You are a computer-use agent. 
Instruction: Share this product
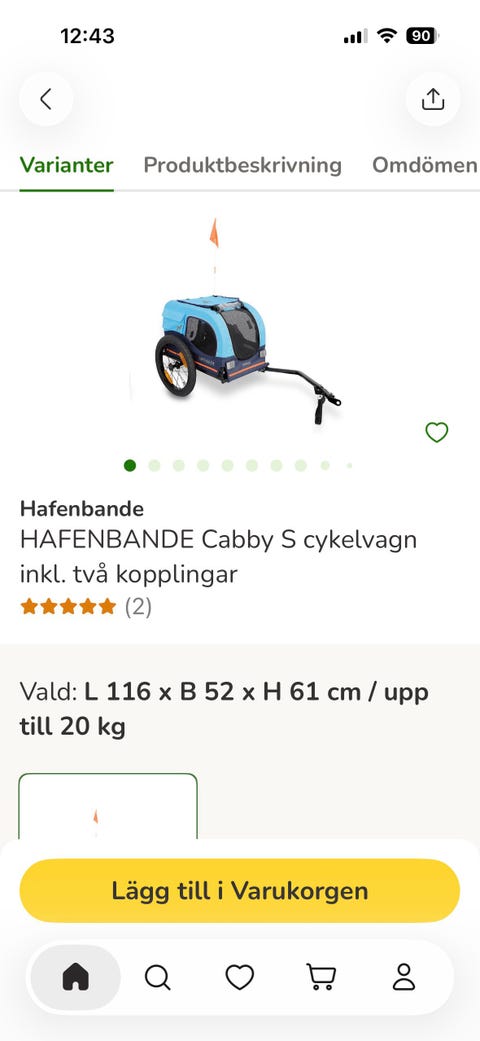(433, 100)
